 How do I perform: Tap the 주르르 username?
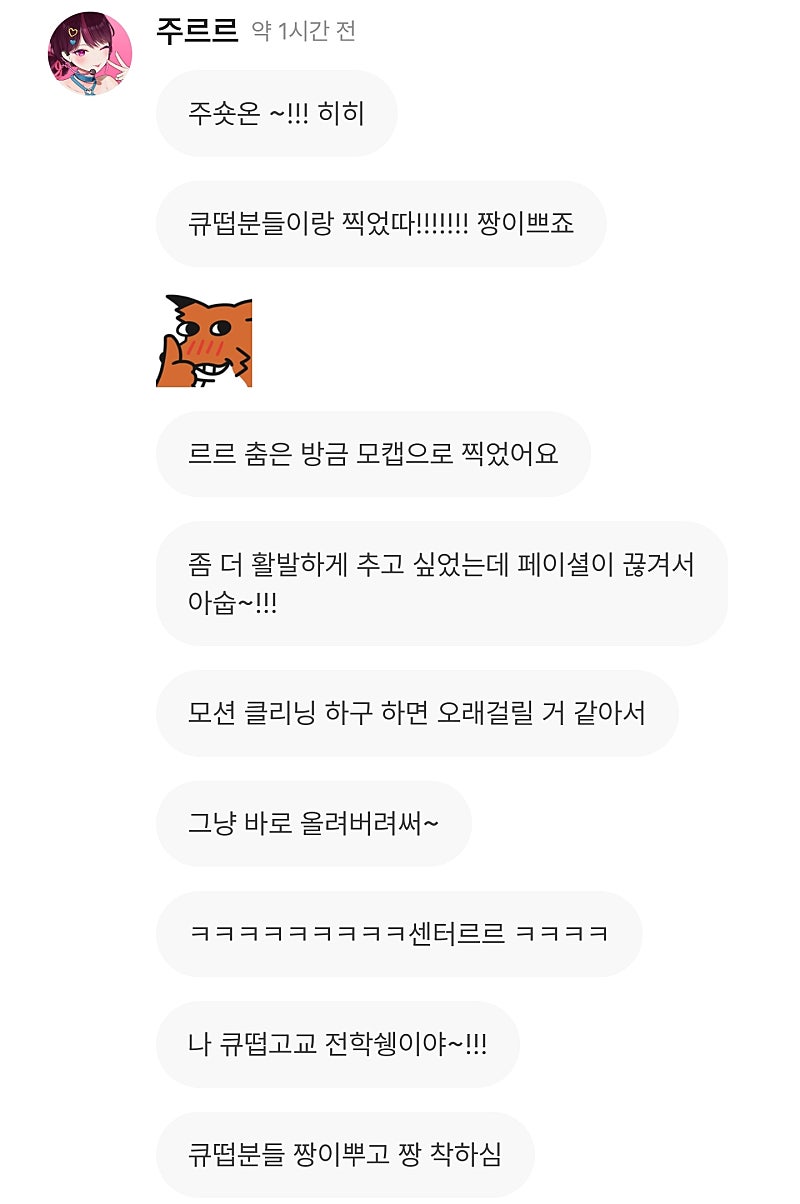click(197, 30)
